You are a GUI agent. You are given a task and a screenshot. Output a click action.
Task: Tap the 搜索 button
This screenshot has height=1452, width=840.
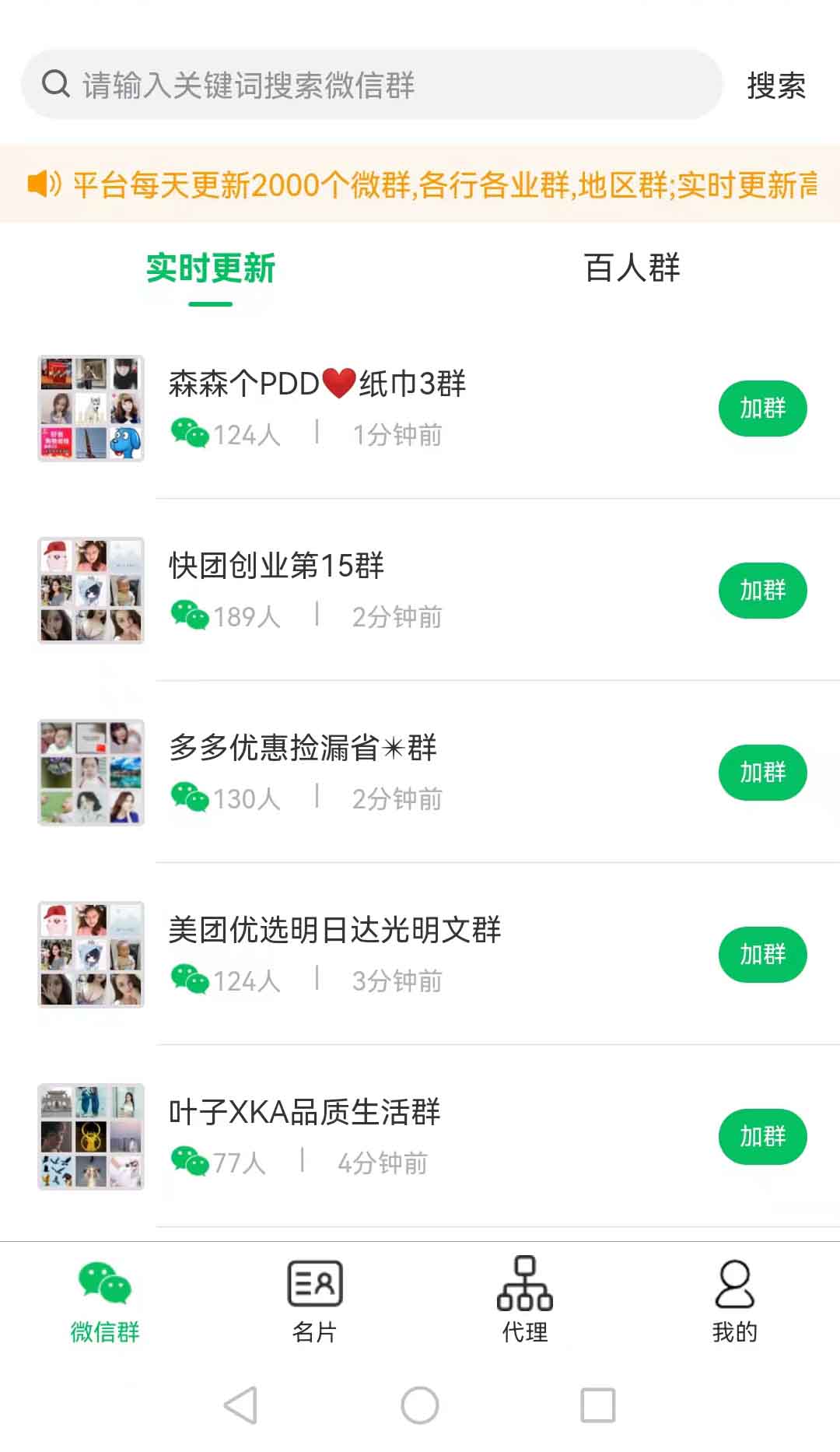pos(775,86)
